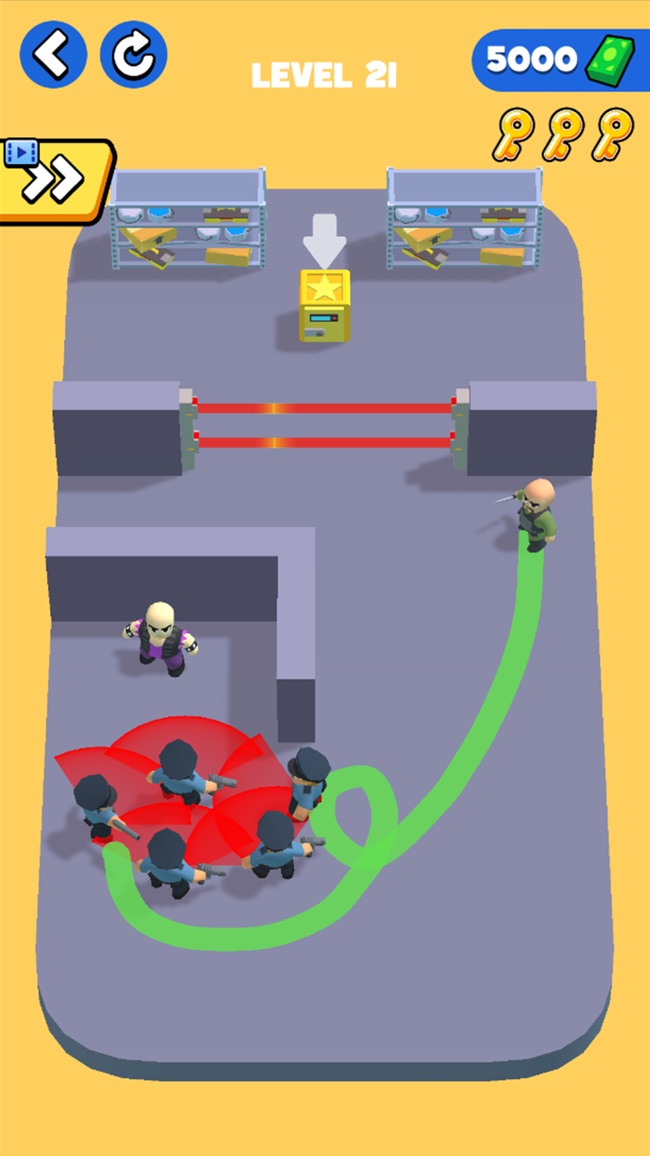Skip the level by watching a video
650x1156 pixels.
click(55, 180)
